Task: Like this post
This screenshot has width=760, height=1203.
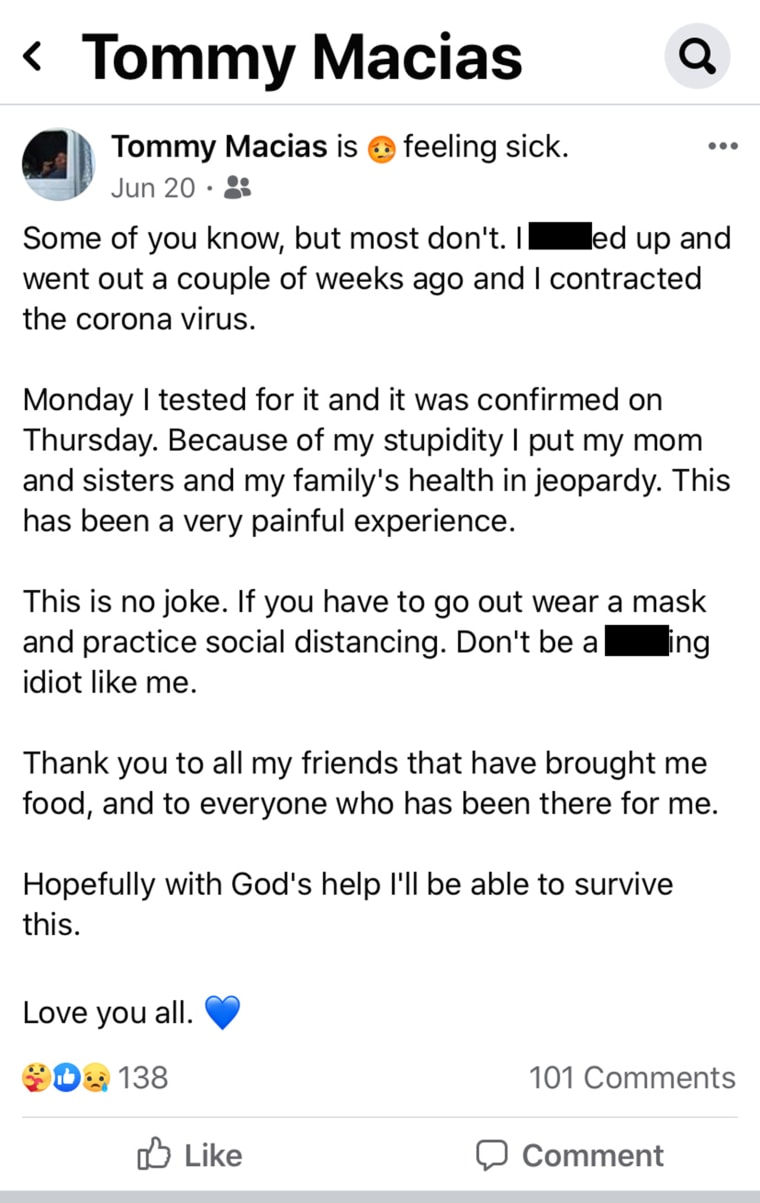Action: coord(190,1155)
